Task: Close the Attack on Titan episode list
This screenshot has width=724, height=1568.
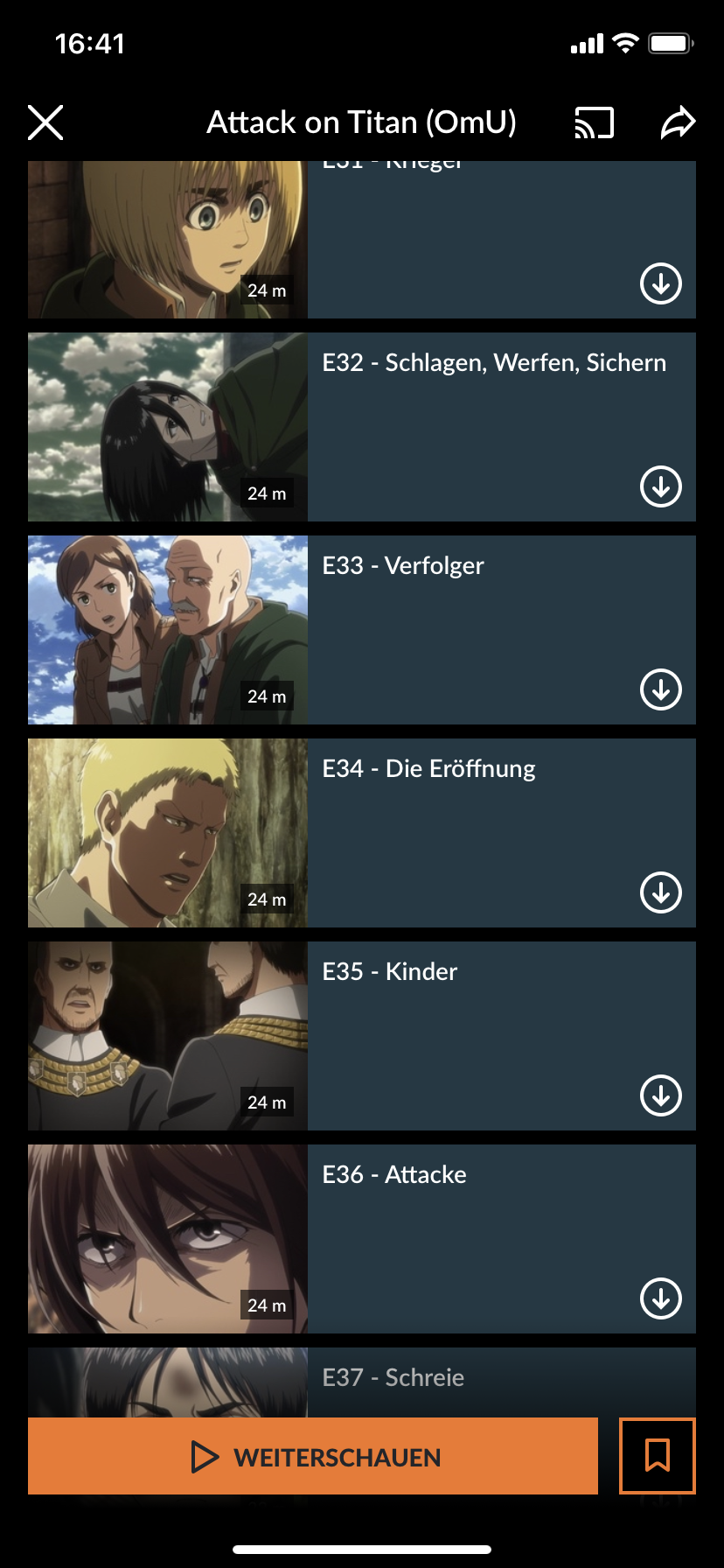Action: (45, 122)
